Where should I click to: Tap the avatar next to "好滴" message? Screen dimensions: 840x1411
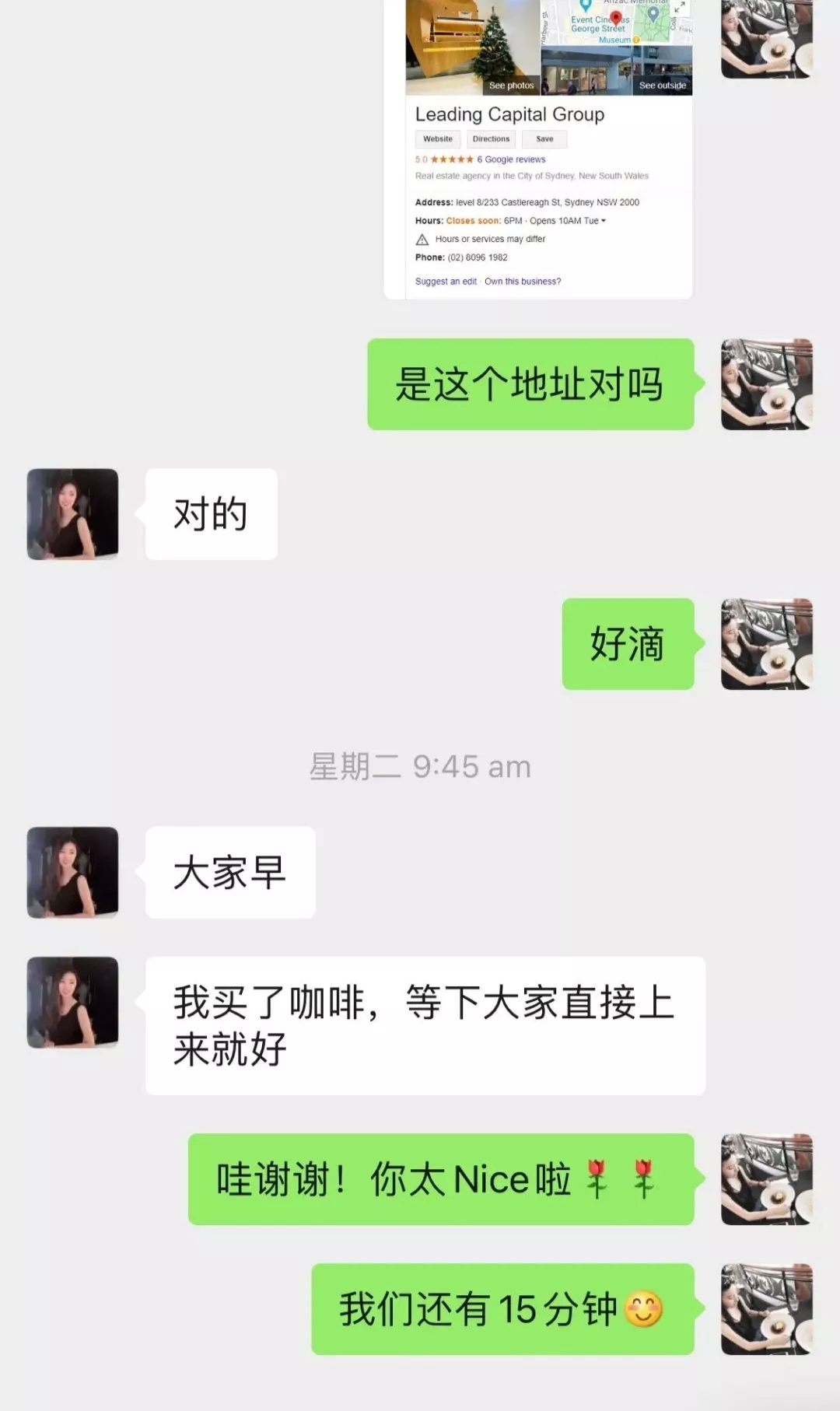click(x=766, y=644)
